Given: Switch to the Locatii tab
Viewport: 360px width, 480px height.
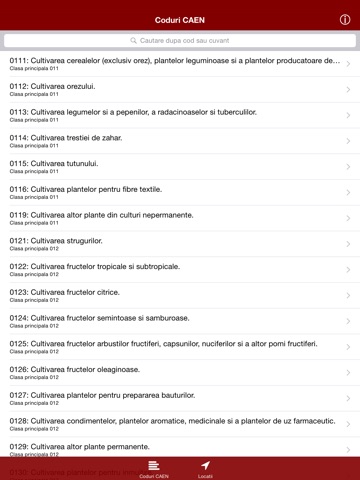Looking at the screenshot, I should pyautogui.click(x=205, y=469).
